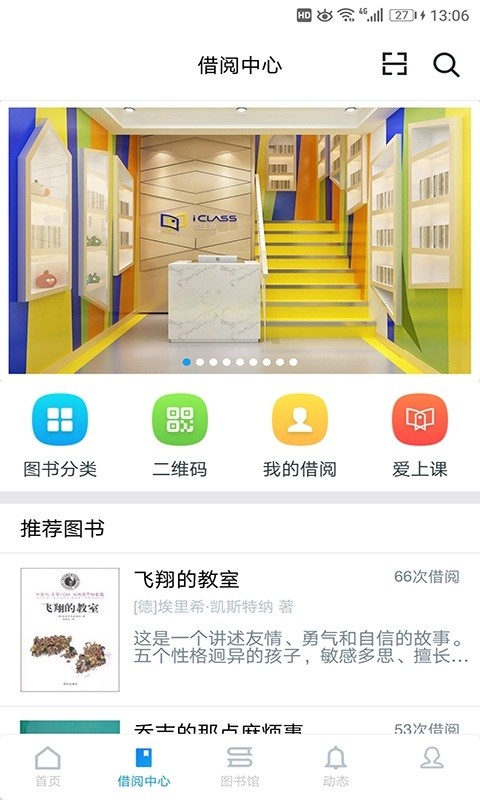The width and height of the screenshot is (480, 800).
Task: Open the 二维码 QR code shortcut
Action: pyautogui.click(x=180, y=435)
